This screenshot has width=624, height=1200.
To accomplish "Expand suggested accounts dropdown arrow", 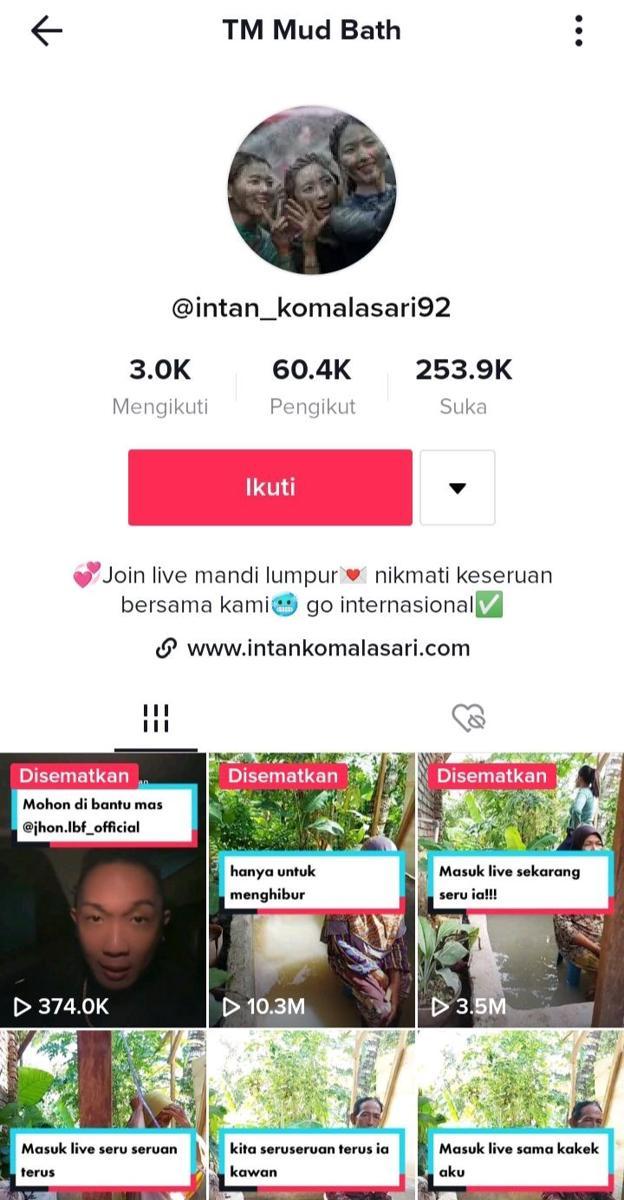I will [457, 487].
